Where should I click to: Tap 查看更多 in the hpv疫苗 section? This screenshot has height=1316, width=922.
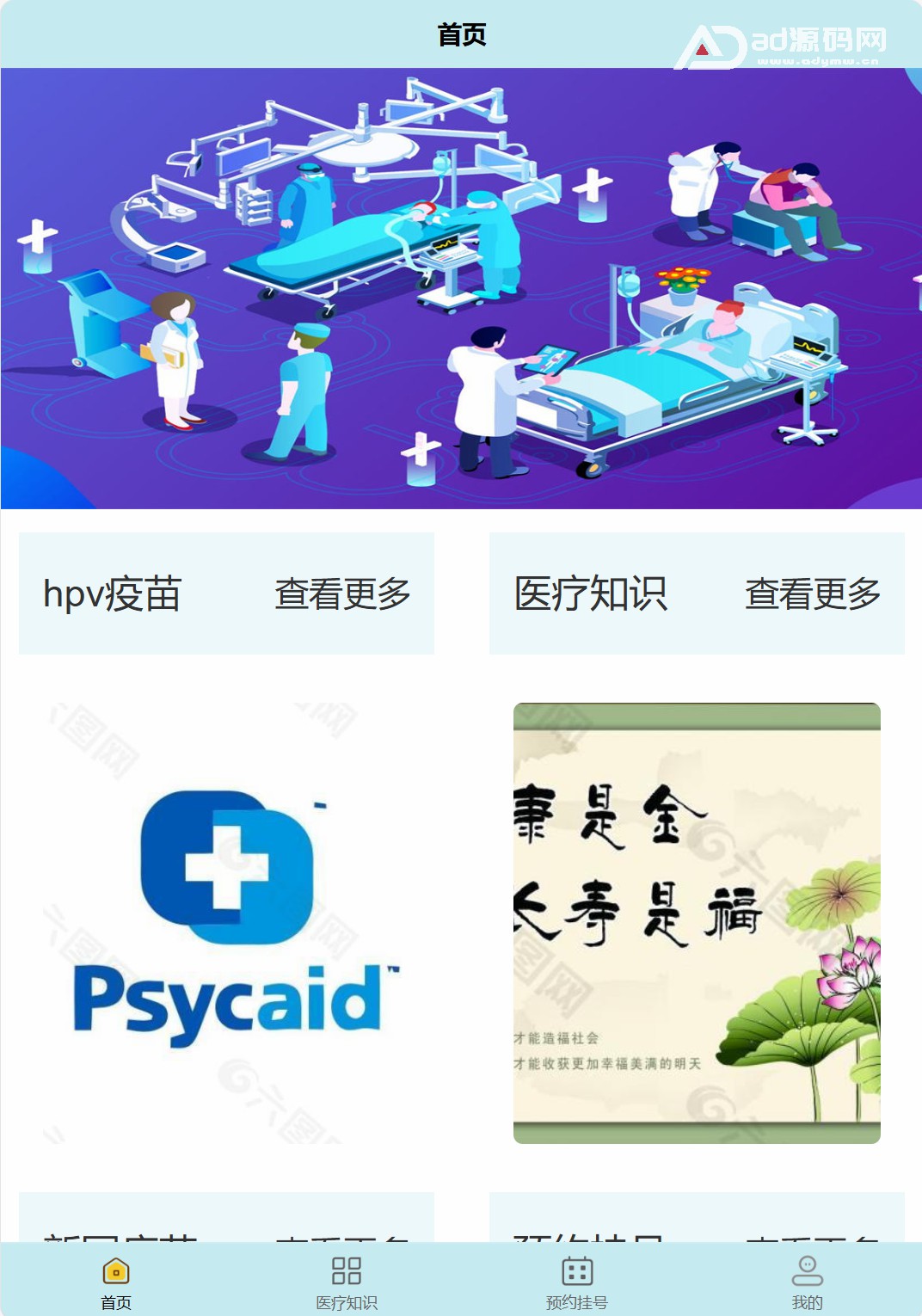[x=342, y=594]
